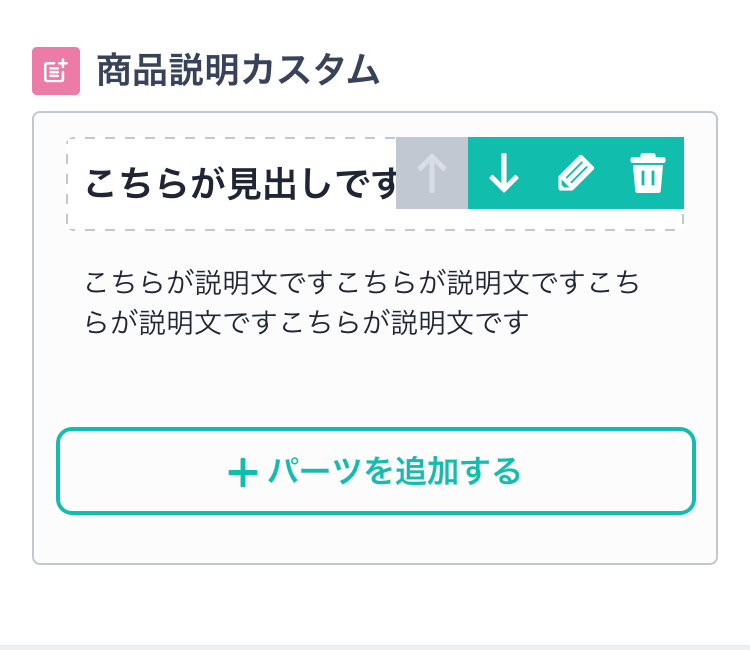Tap パーツを追加する to add a part

(375, 471)
